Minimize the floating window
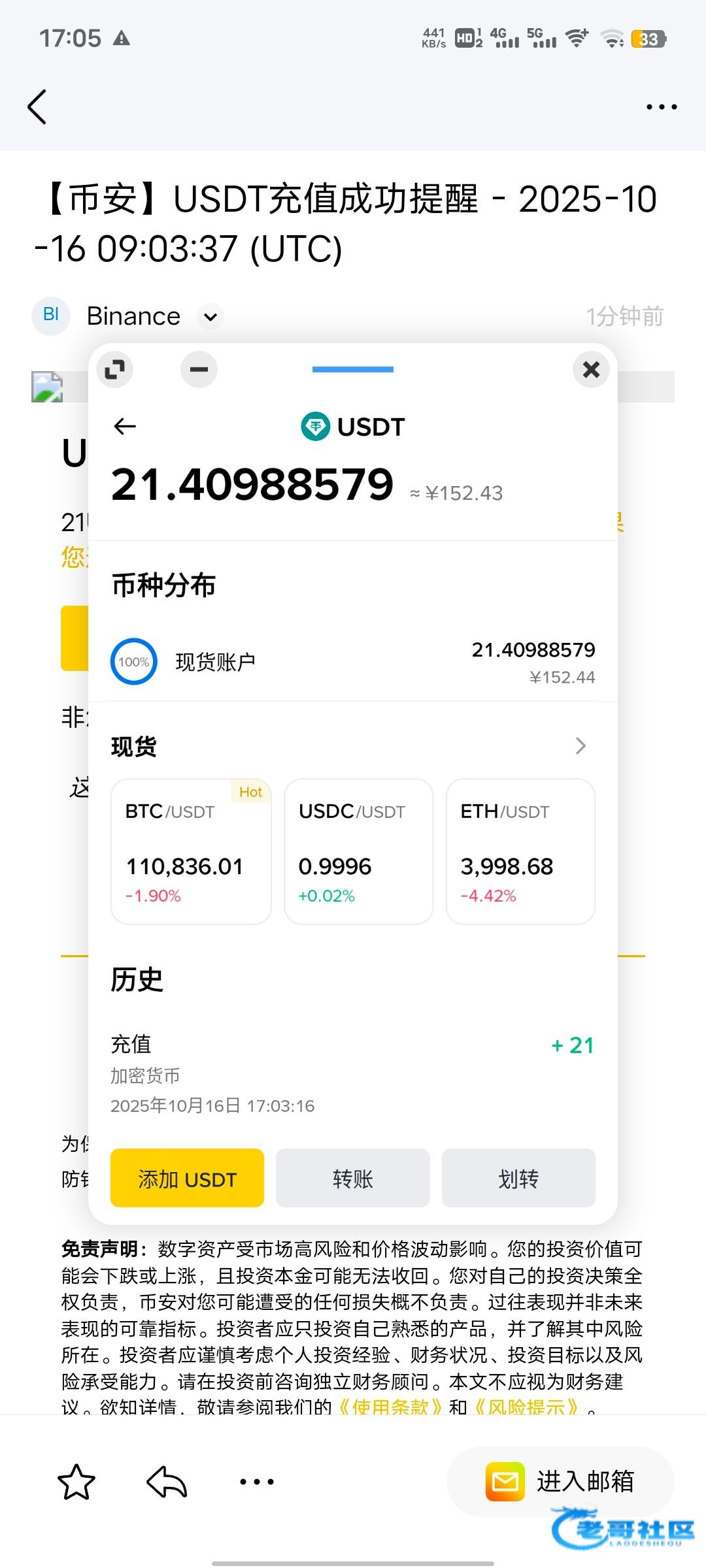706x1568 pixels. [199, 369]
